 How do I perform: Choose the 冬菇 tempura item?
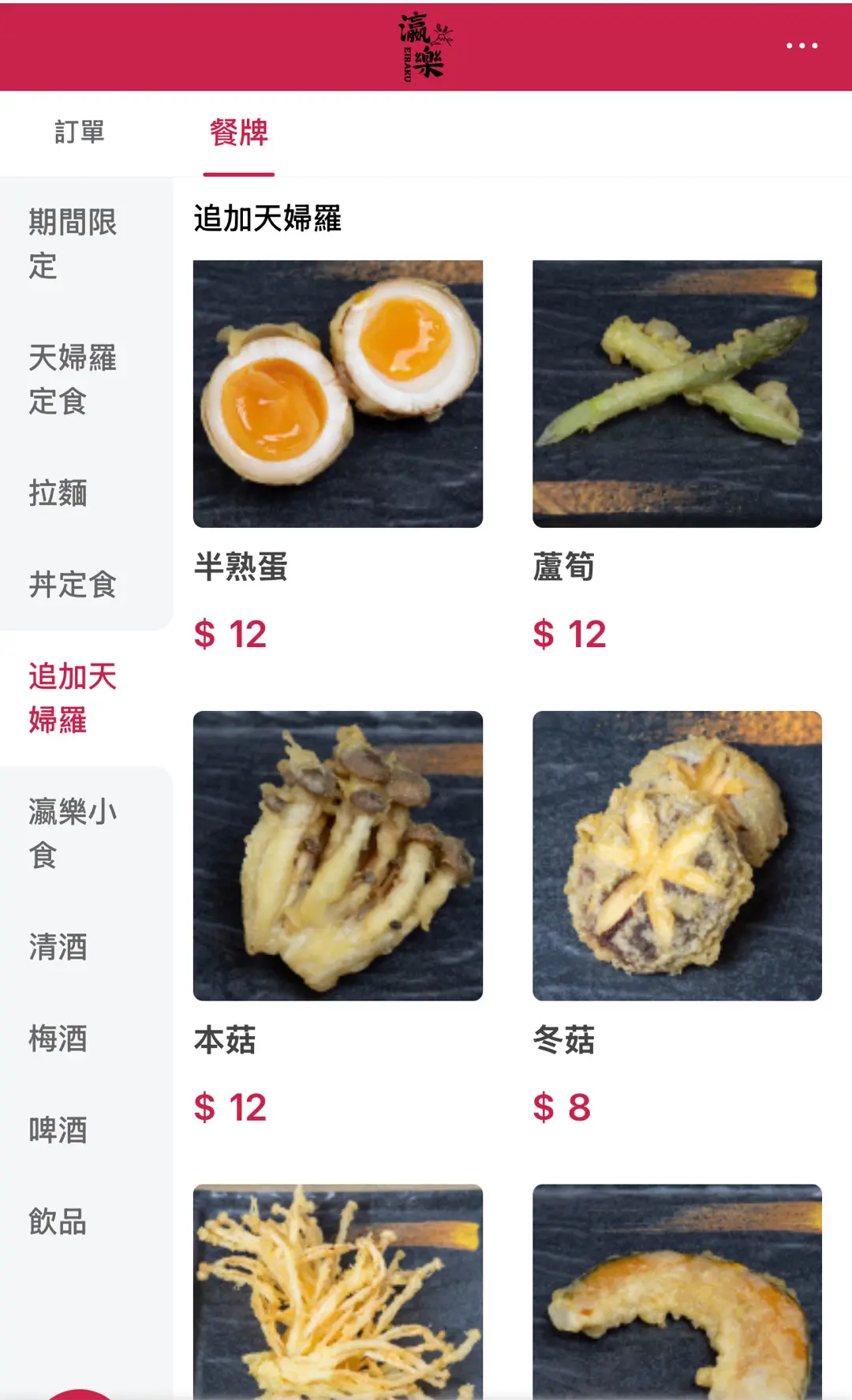[x=677, y=855]
